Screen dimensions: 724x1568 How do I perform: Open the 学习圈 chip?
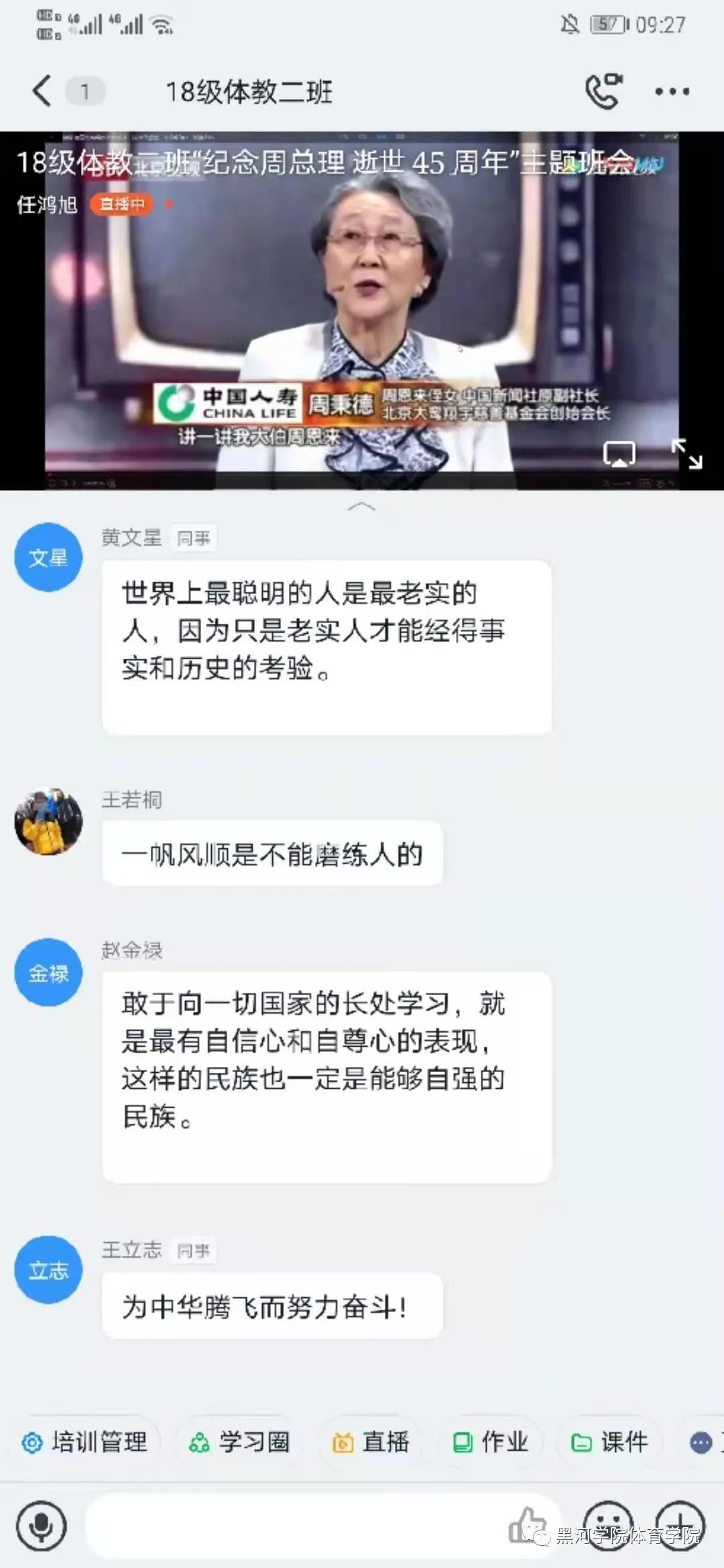(x=240, y=1442)
